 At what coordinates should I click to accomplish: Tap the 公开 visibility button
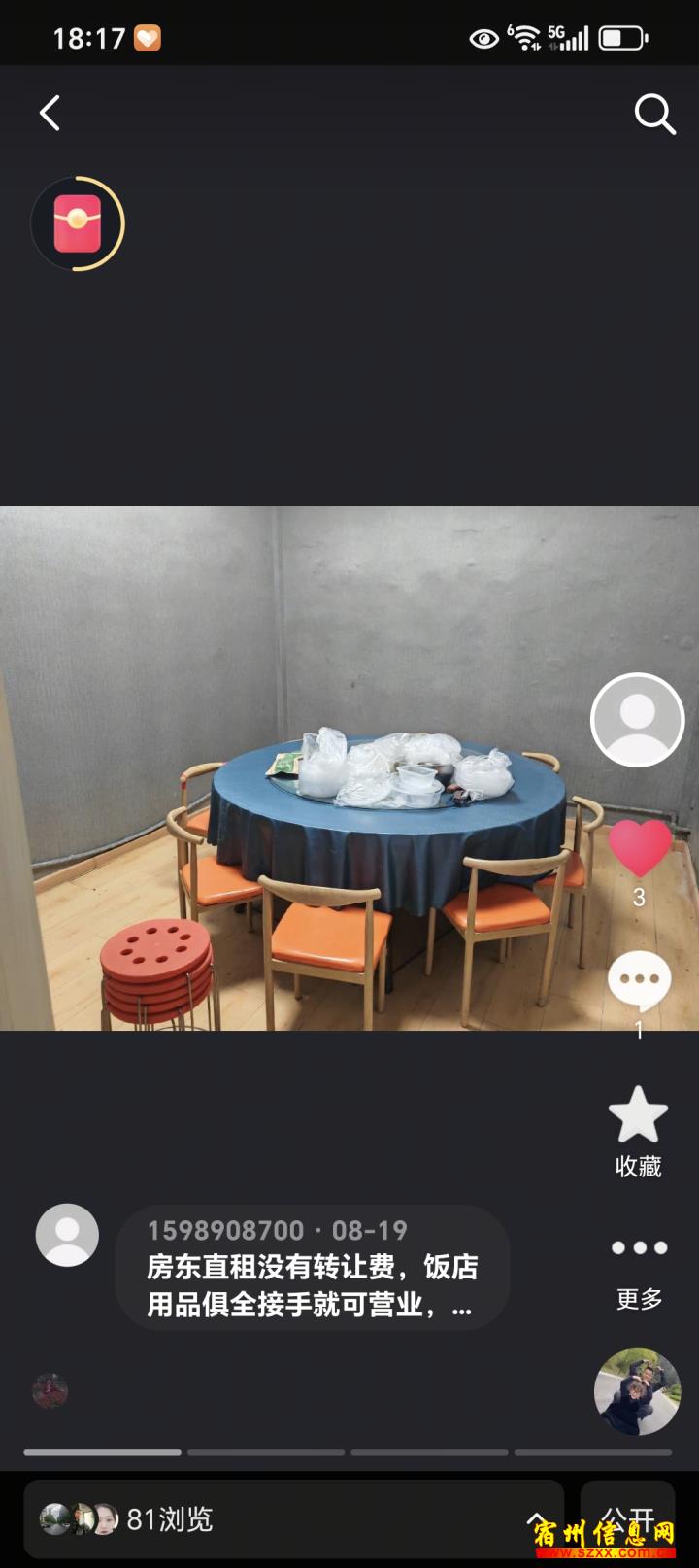click(x=626, y=1517)
